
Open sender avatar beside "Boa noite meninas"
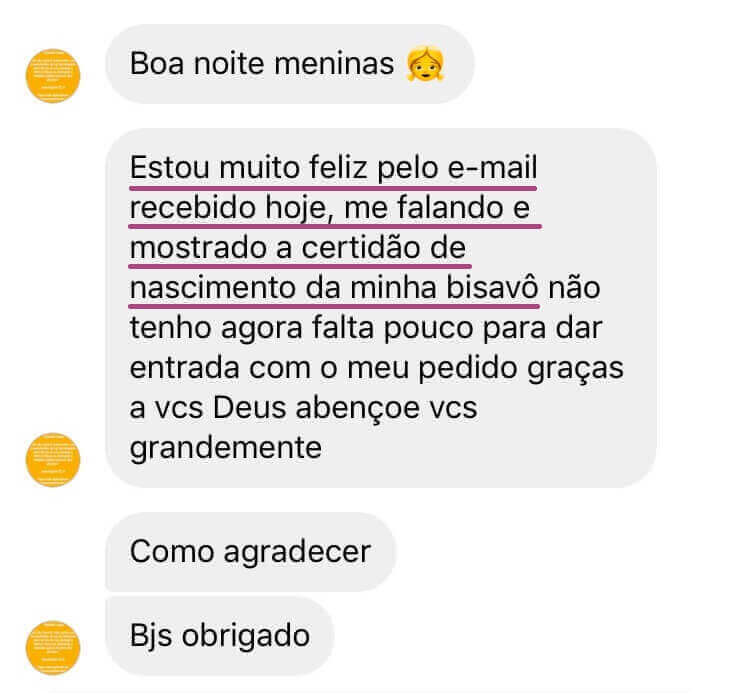tap(53, 76)
